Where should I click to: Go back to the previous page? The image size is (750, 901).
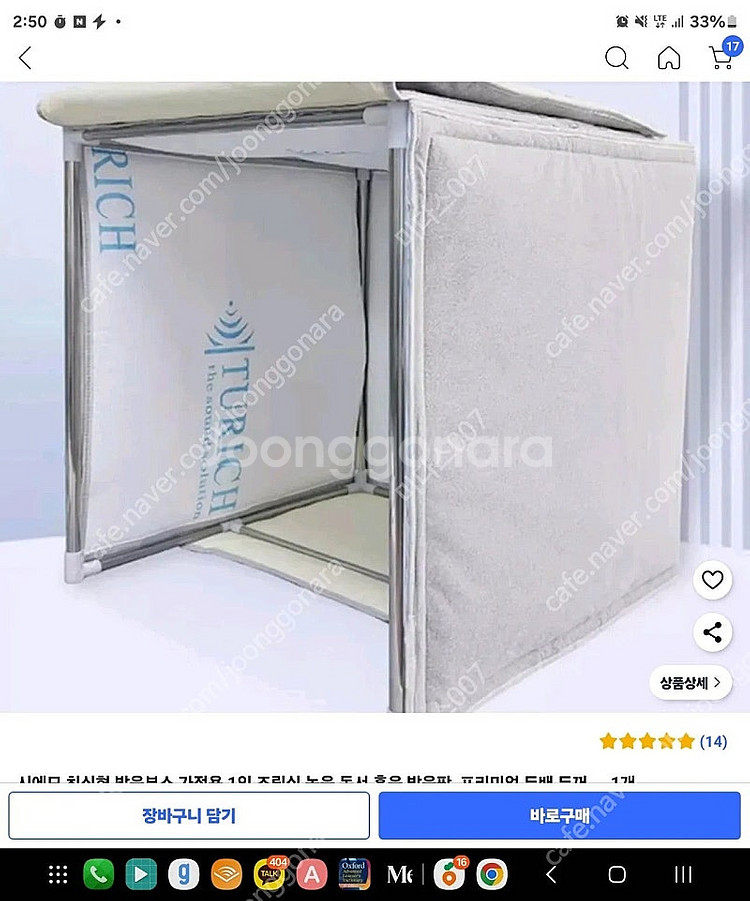(x=26, y=58)
